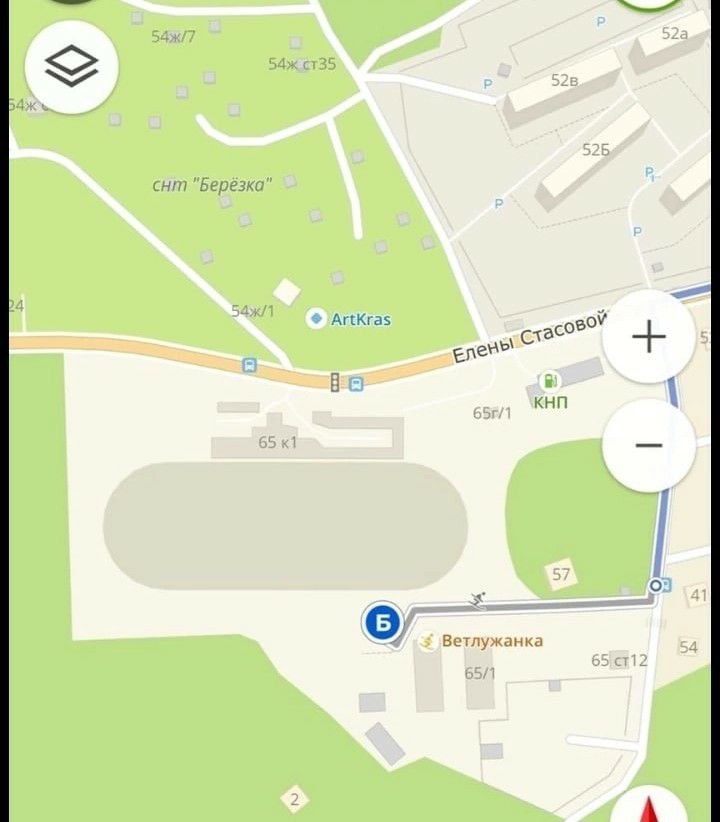720x822 pixels.
Task: Open the КНП gas station marker
Action: tap(549, 381)
